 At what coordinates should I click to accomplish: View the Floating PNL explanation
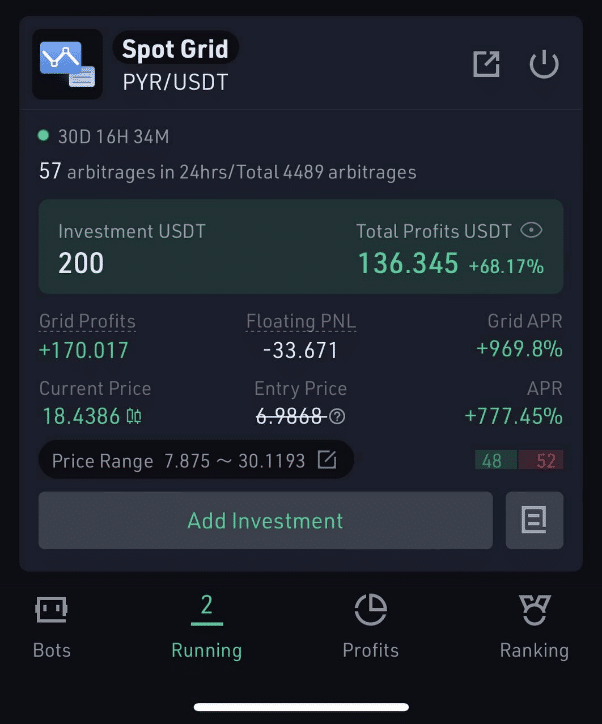pyautogui.click(x=301, y=322)
